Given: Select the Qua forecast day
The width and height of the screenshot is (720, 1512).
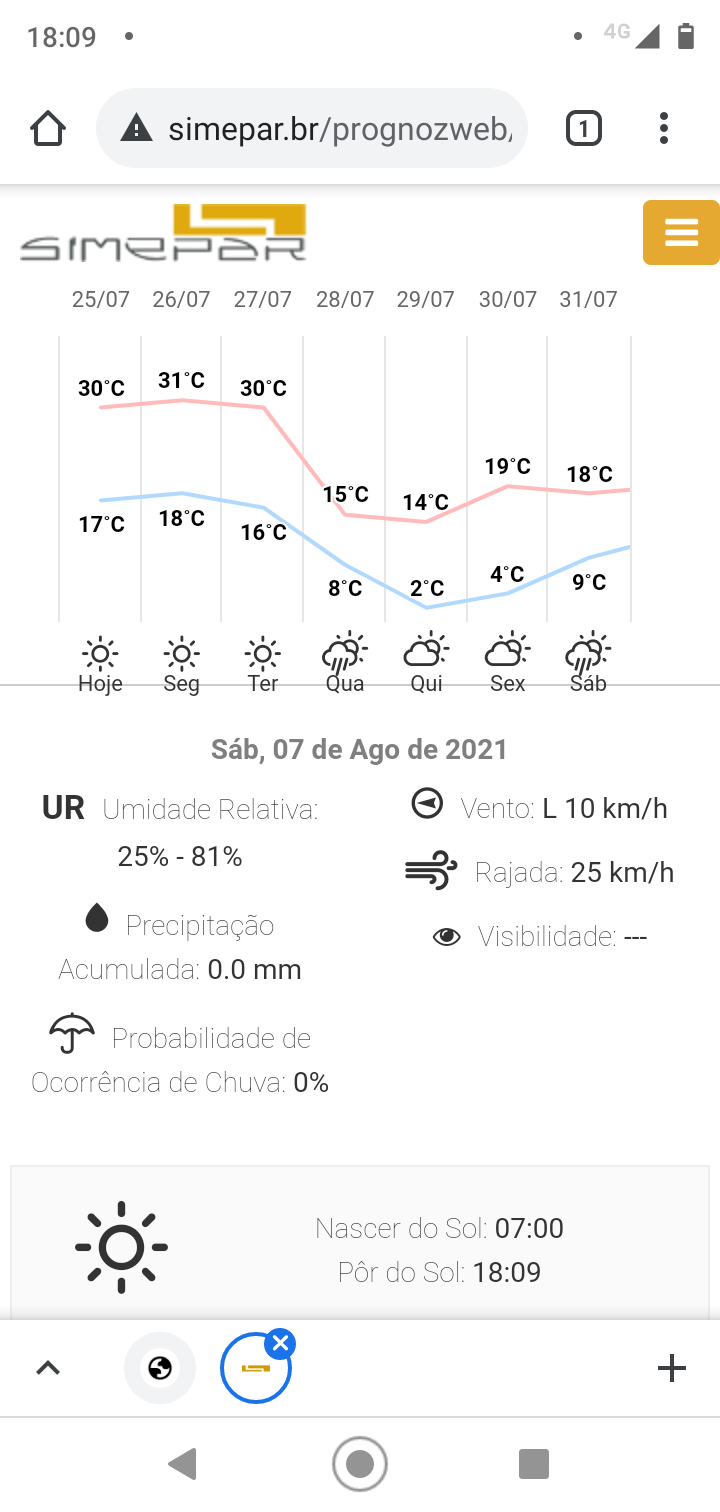Looking at the screenshot, I should [345, 665].
